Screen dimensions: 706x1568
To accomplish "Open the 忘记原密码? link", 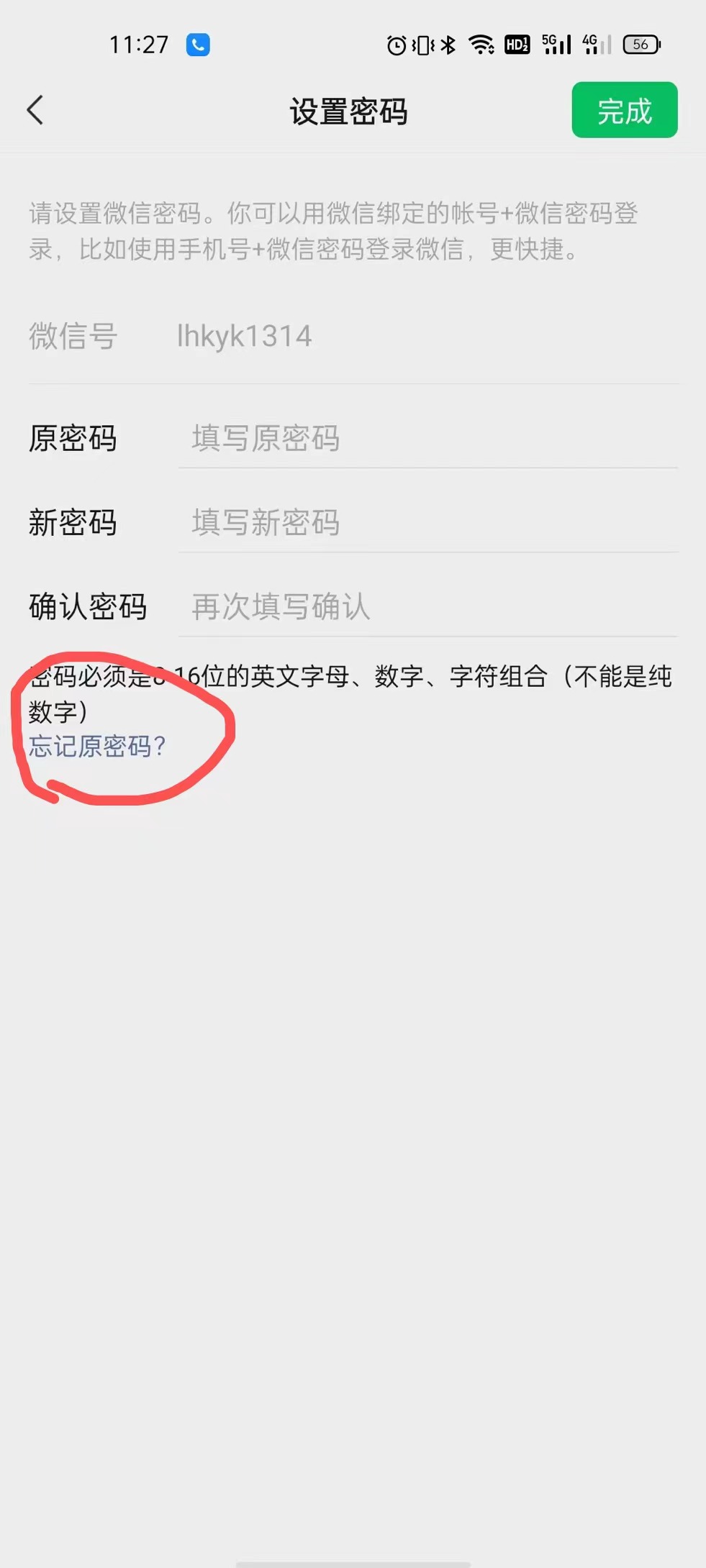I will point(97,746).
